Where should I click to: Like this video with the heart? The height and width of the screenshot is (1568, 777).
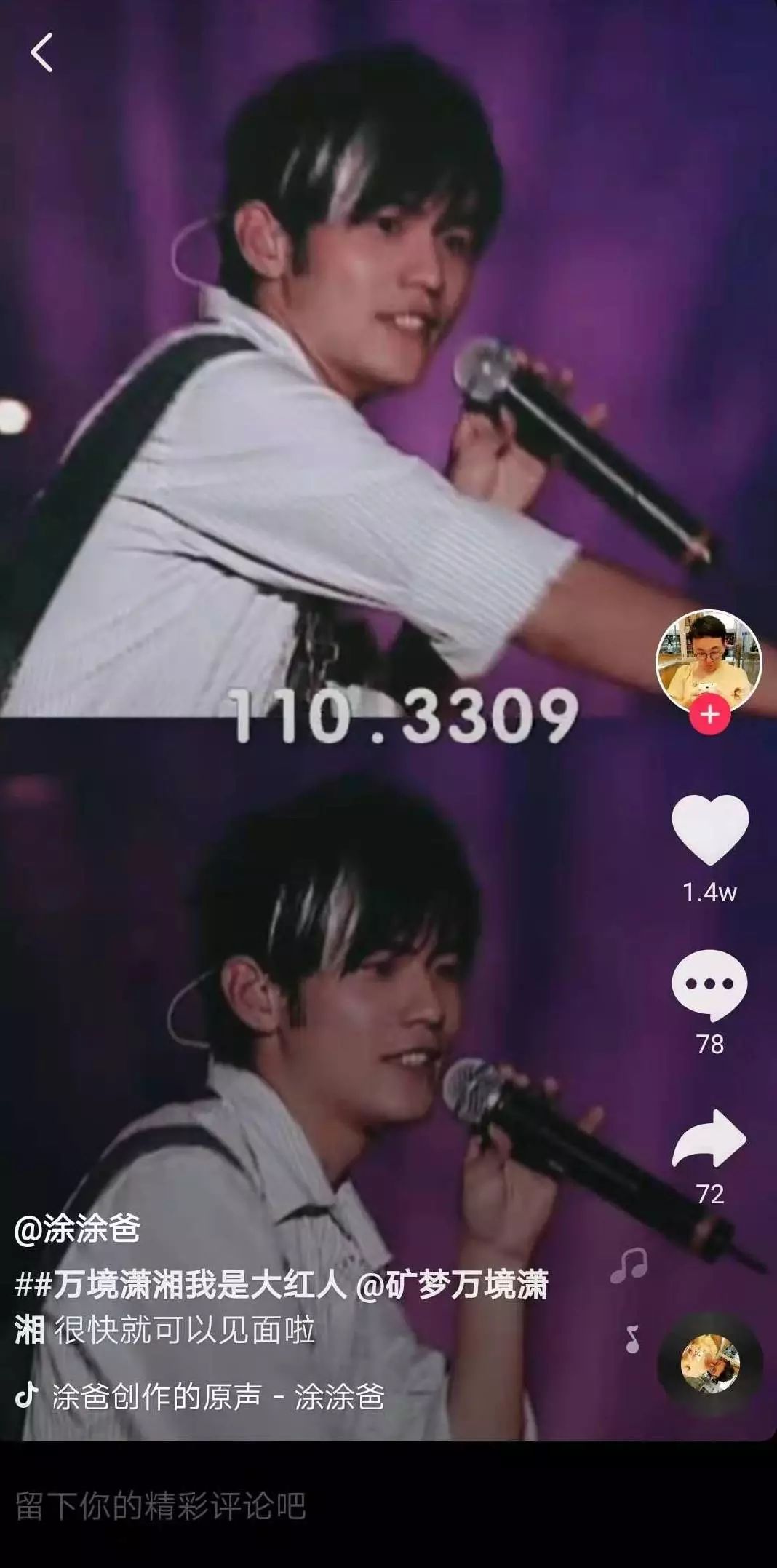pyautogui.click(x=709, y=829)
